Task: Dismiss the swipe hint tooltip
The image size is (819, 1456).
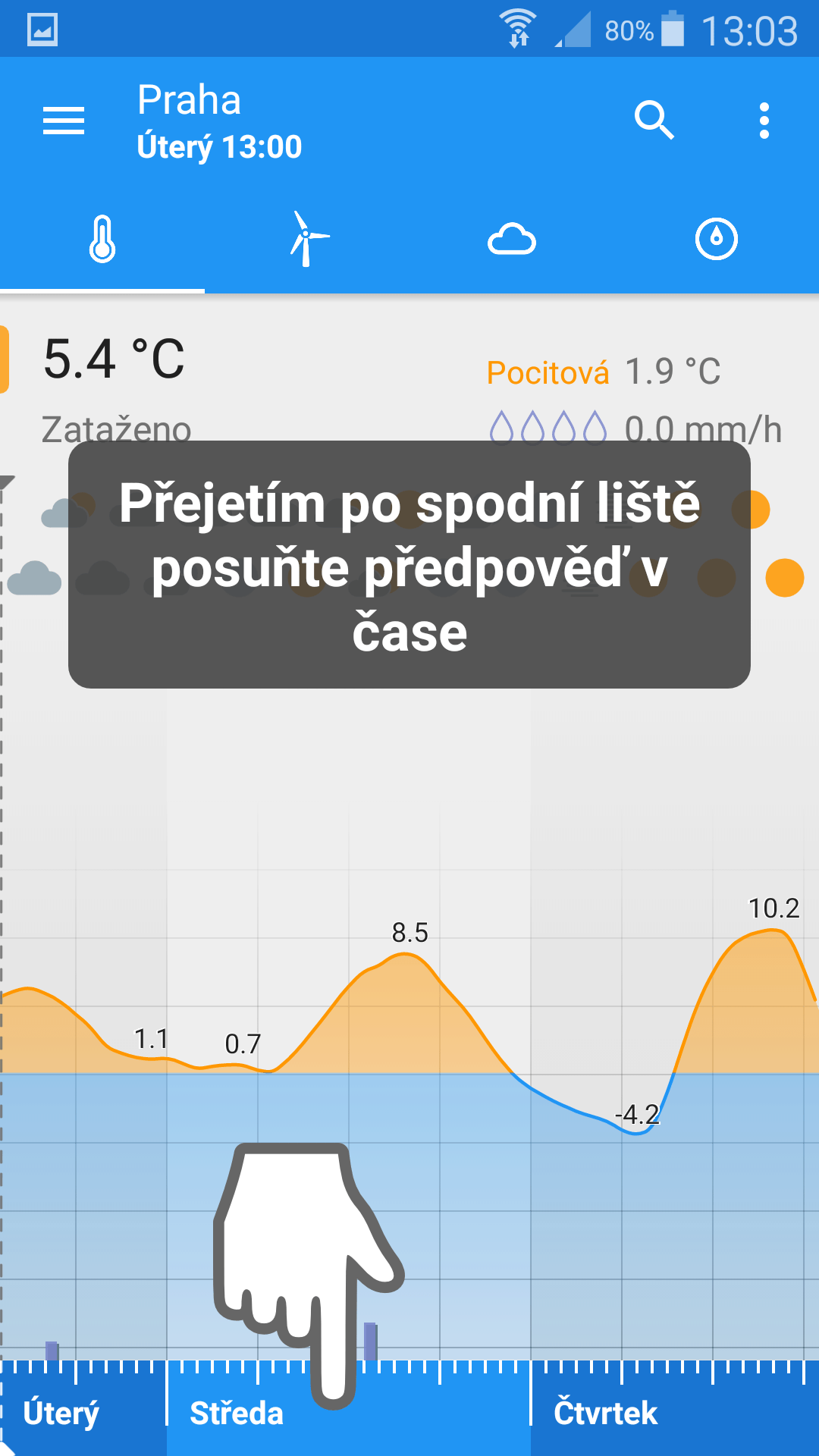Action: pos(409,565)
